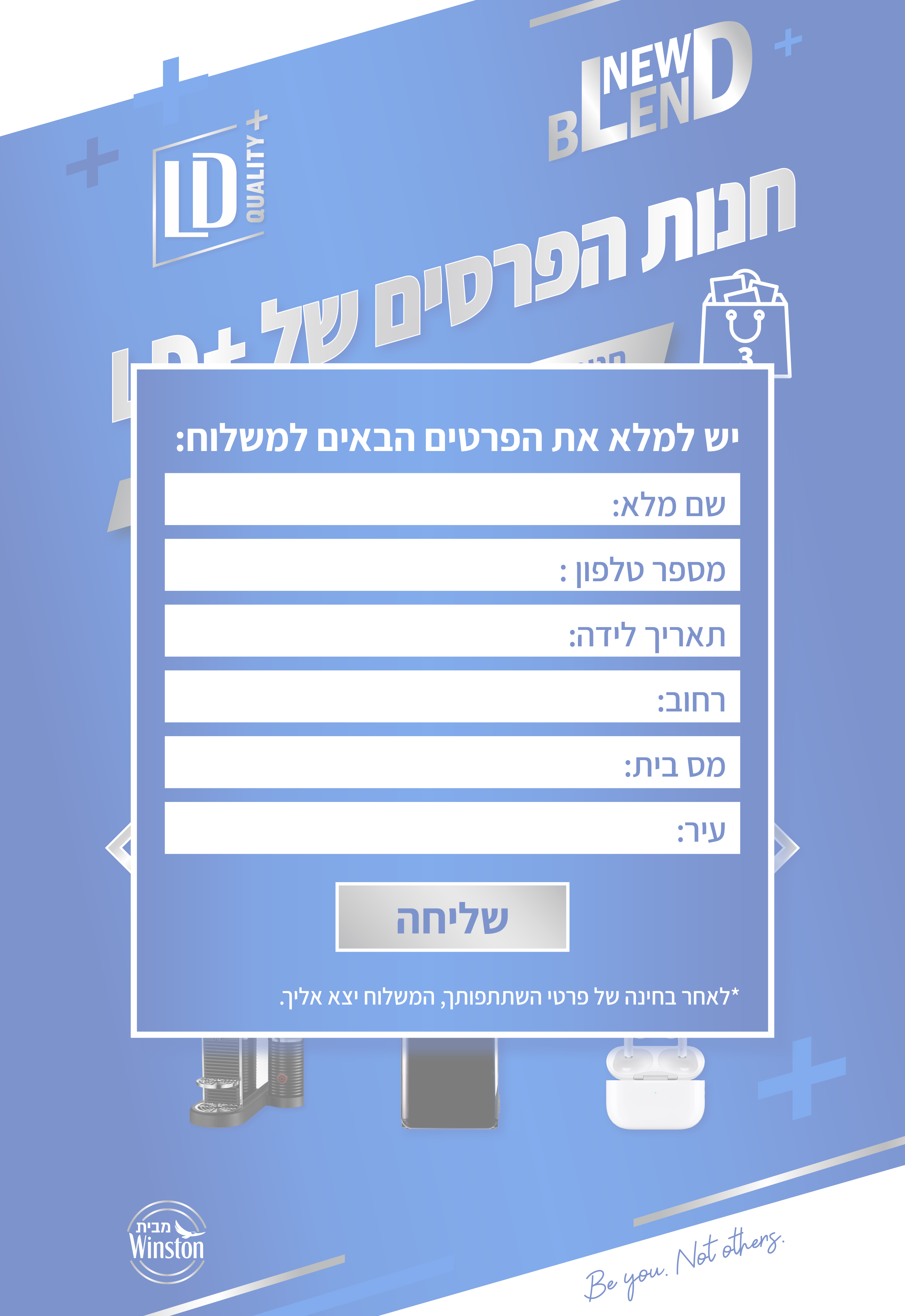Focus the street (רחוב) field

tap(452, 696)
